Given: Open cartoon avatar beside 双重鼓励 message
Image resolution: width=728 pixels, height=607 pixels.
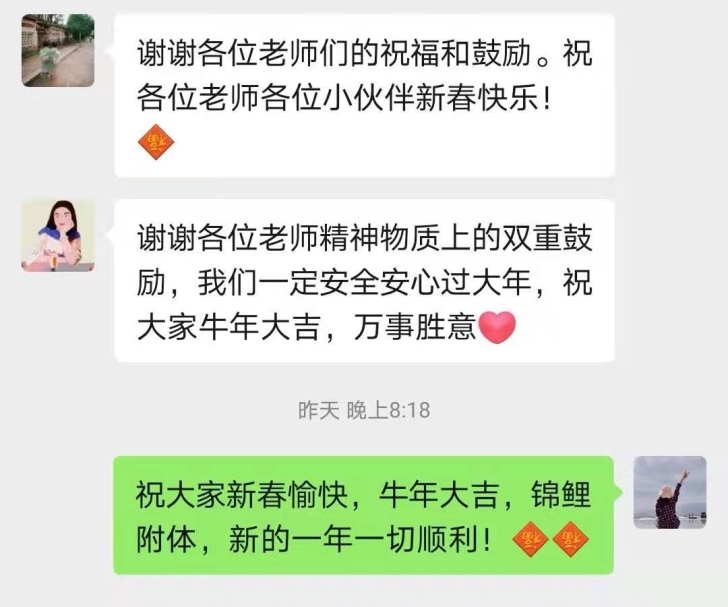Looking at the screenshot, I should (58, 236).
